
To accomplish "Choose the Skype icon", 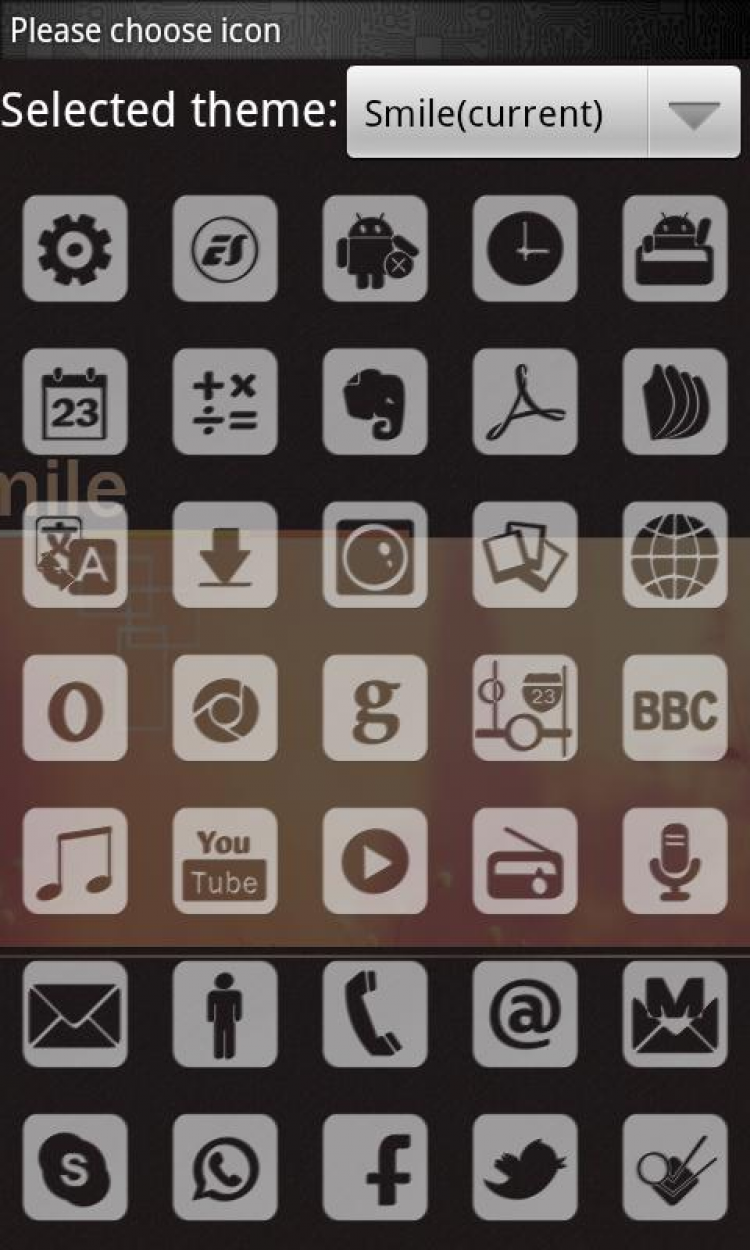I will [x=75, y=1166].
